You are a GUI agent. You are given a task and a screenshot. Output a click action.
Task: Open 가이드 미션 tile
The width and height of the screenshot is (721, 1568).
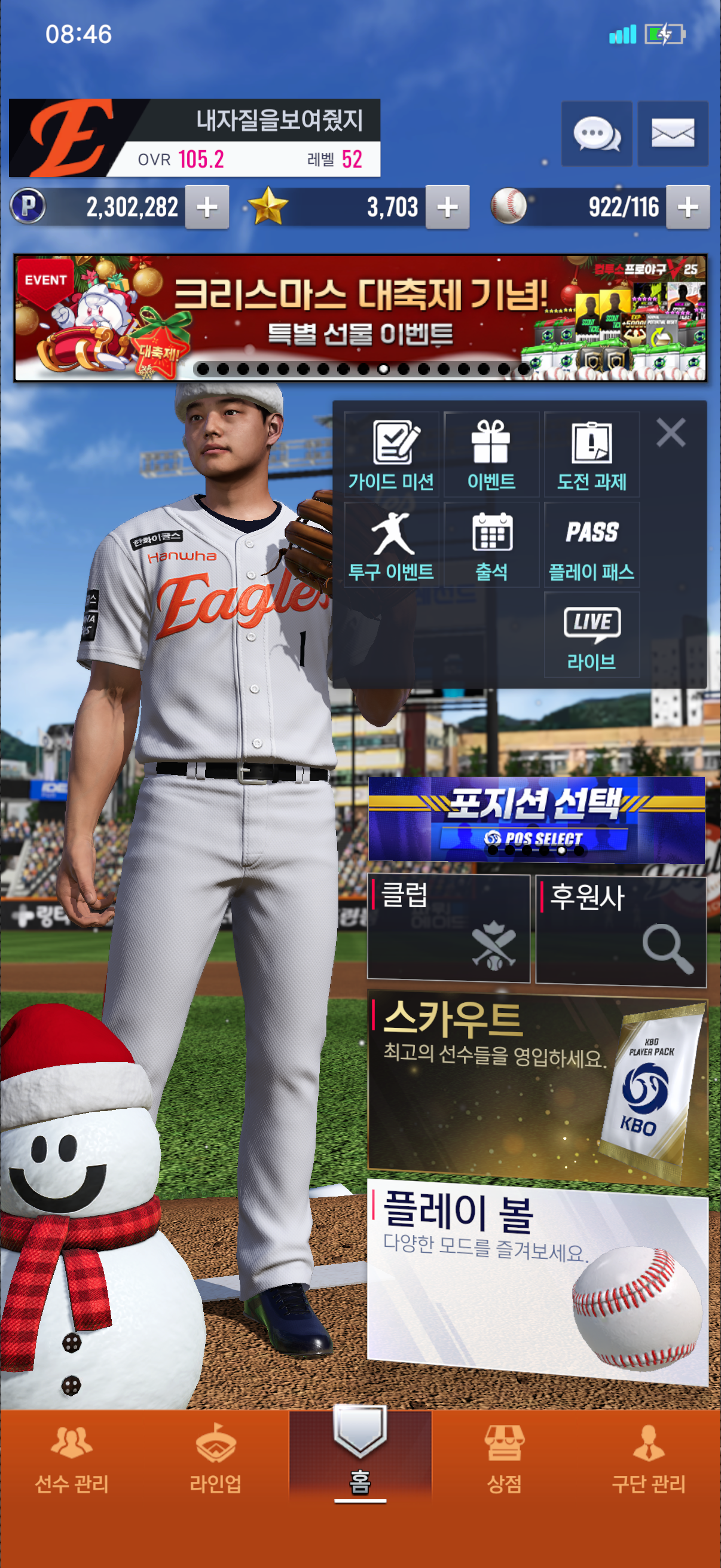click(x=391, y=454)
